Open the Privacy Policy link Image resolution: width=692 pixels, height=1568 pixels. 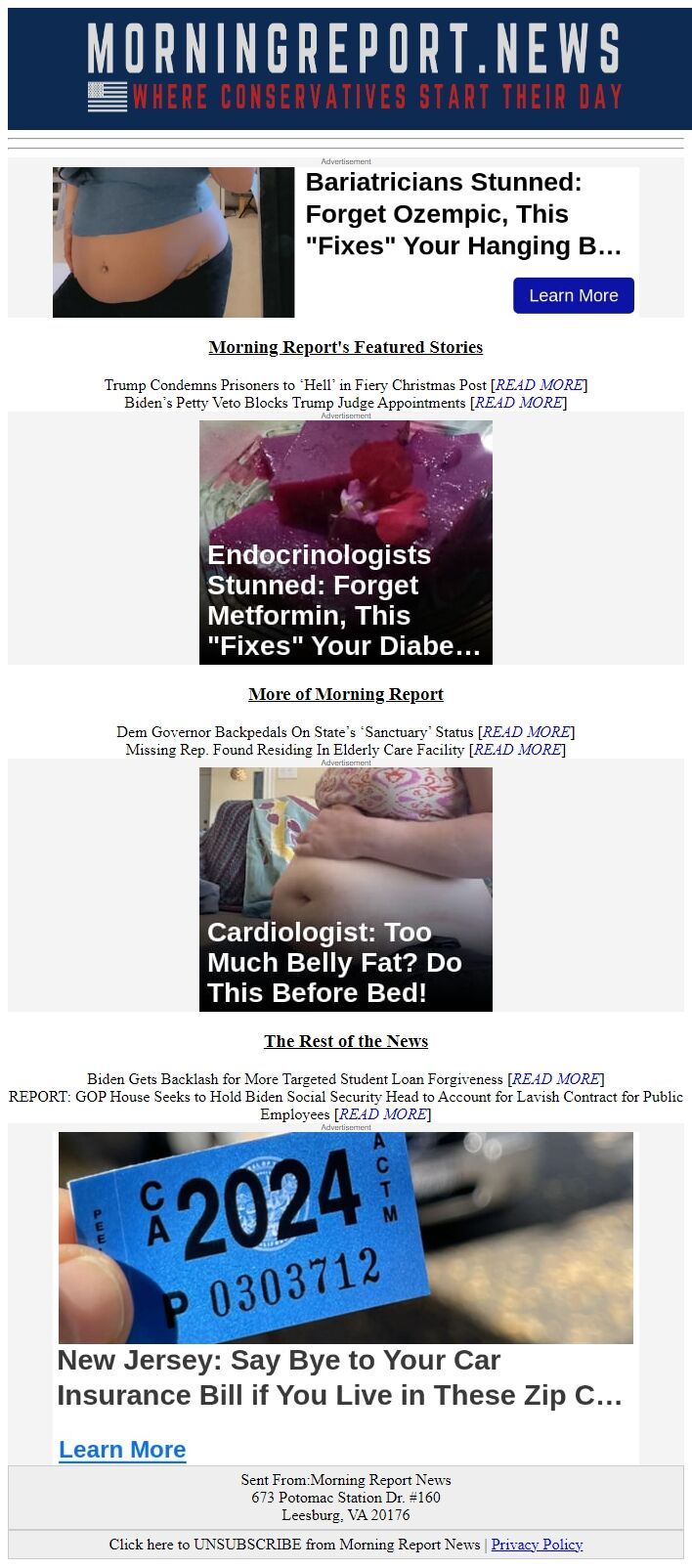537,1545
